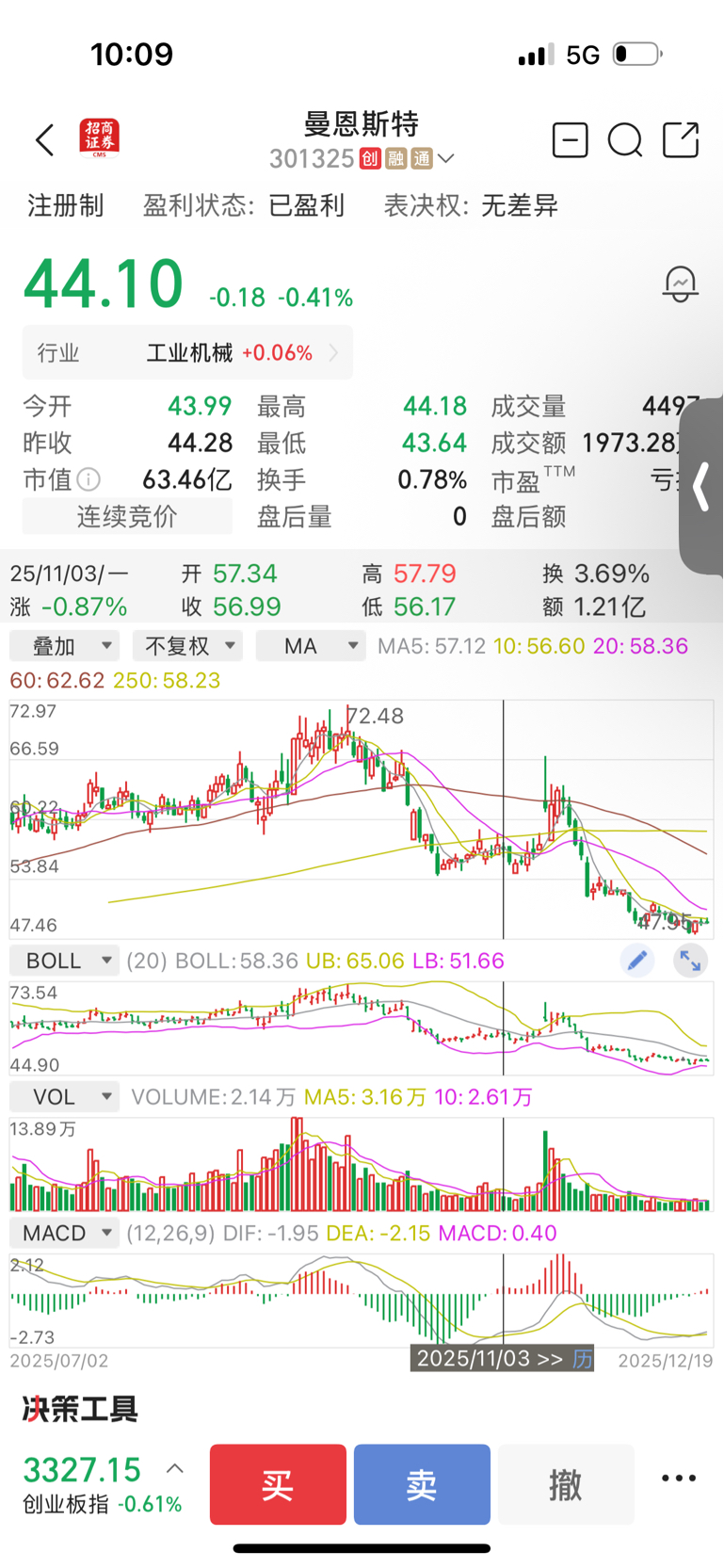Open the three-dot more menu at bottom
This screenshot has height=1568, width=724.
[x=679, y=1479]
